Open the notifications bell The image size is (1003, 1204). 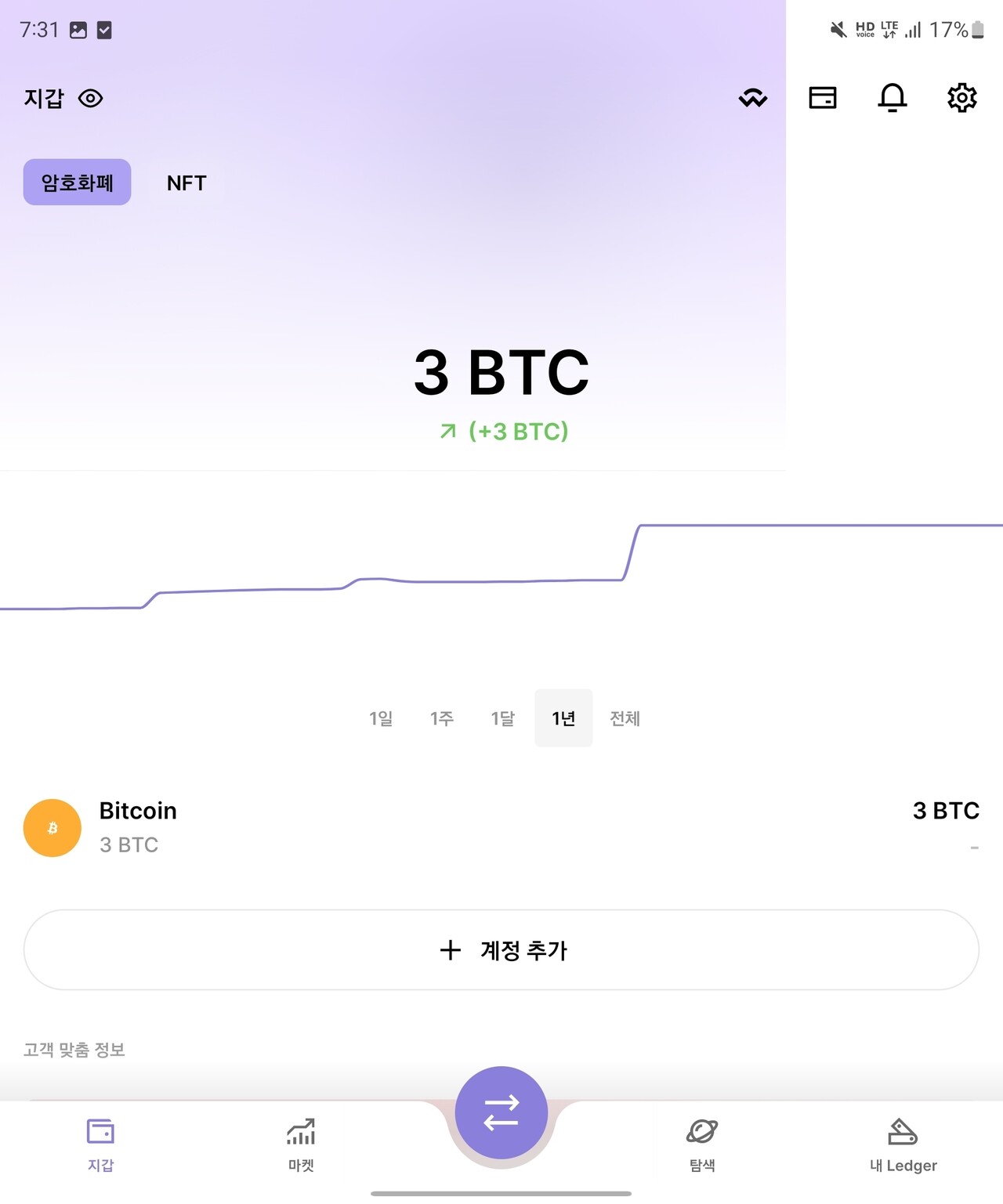[x=893, y=97]
